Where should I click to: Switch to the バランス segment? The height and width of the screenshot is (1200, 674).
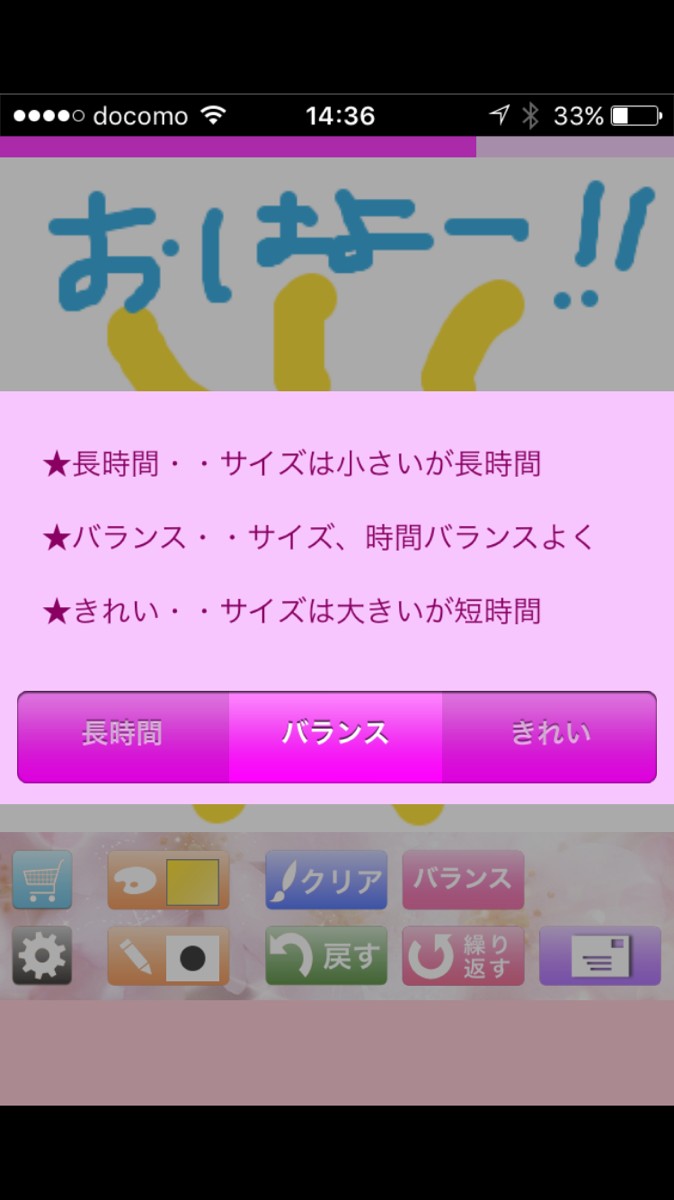(x=335, y=736)
